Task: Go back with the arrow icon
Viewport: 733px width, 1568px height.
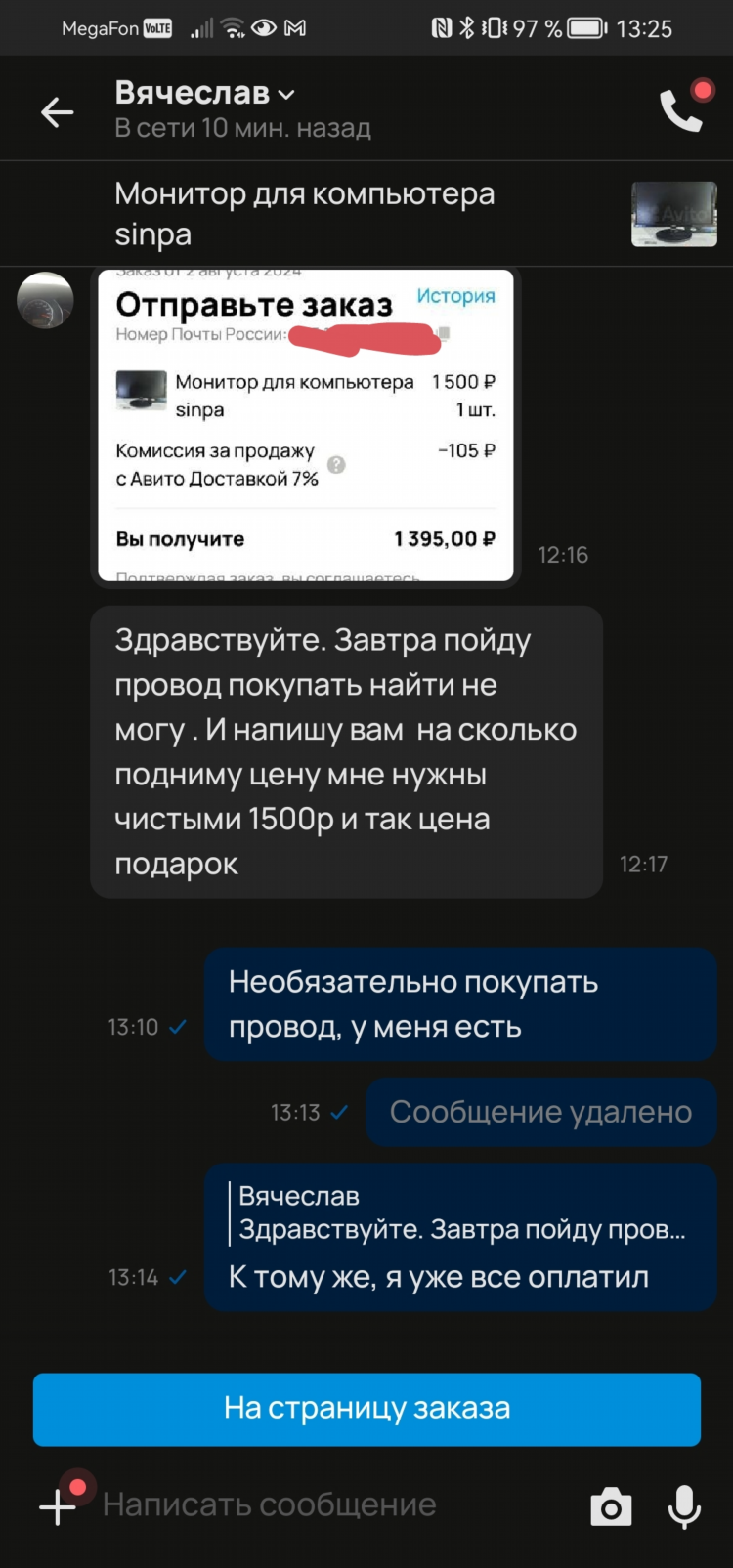Action: pos(57,112)
